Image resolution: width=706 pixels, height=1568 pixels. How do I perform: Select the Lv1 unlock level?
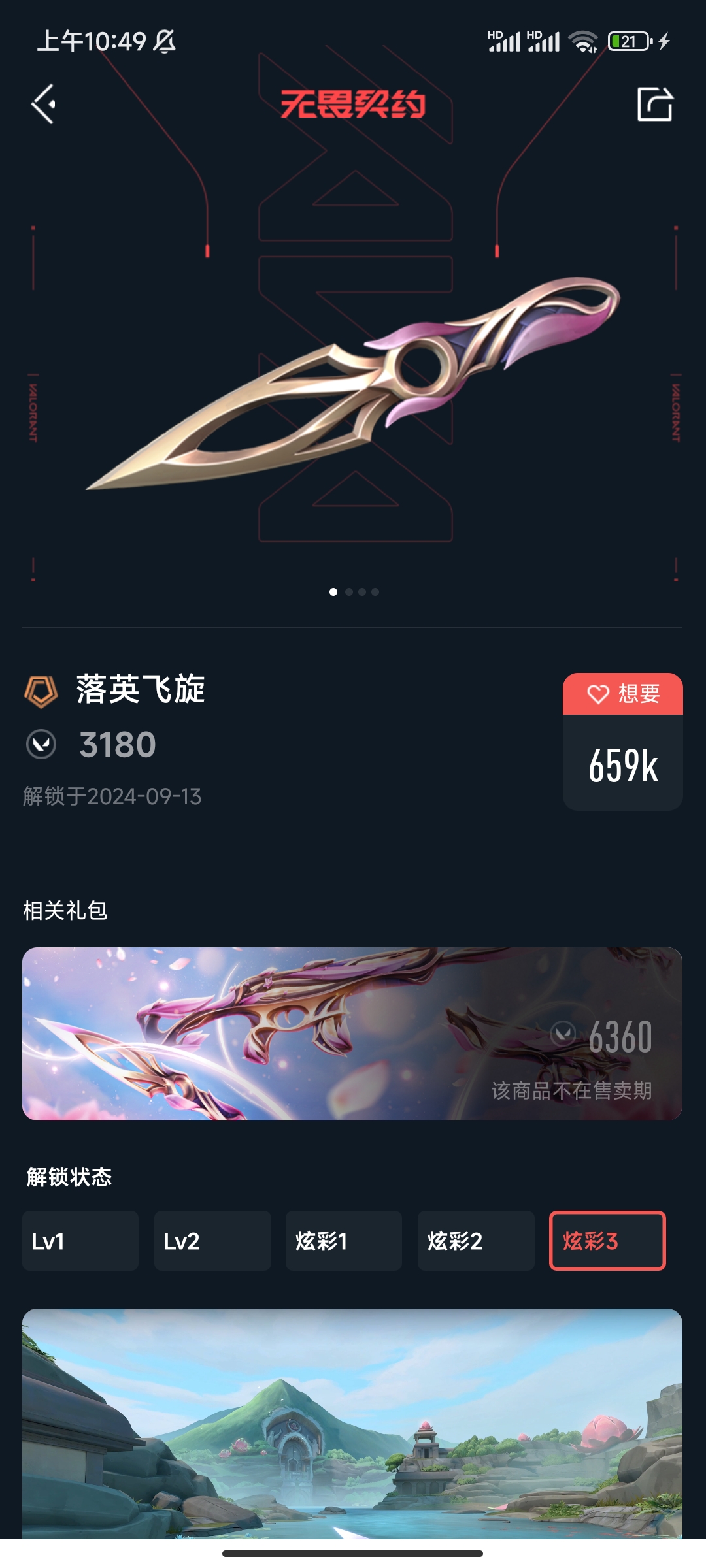click(80, 1241)
